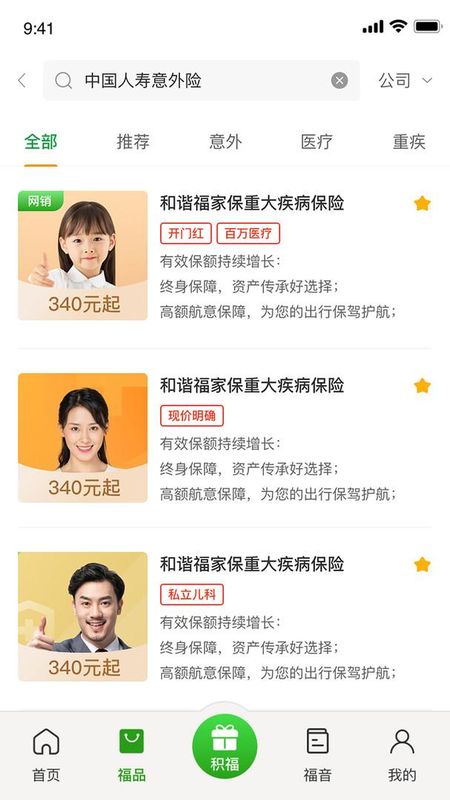Select the 福品 tab in the bottom bar
450x800 pixels.
pyautogui.click(x=132, y=755)
